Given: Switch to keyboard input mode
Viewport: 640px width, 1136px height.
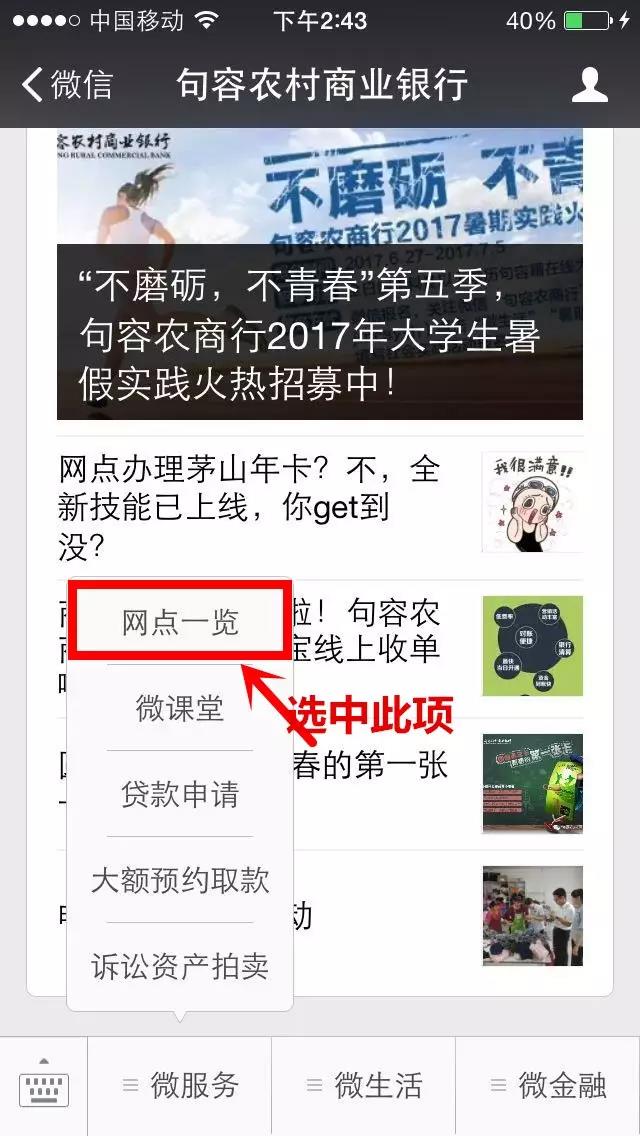Looking at the screenshot, I should tap(44, 1086).
